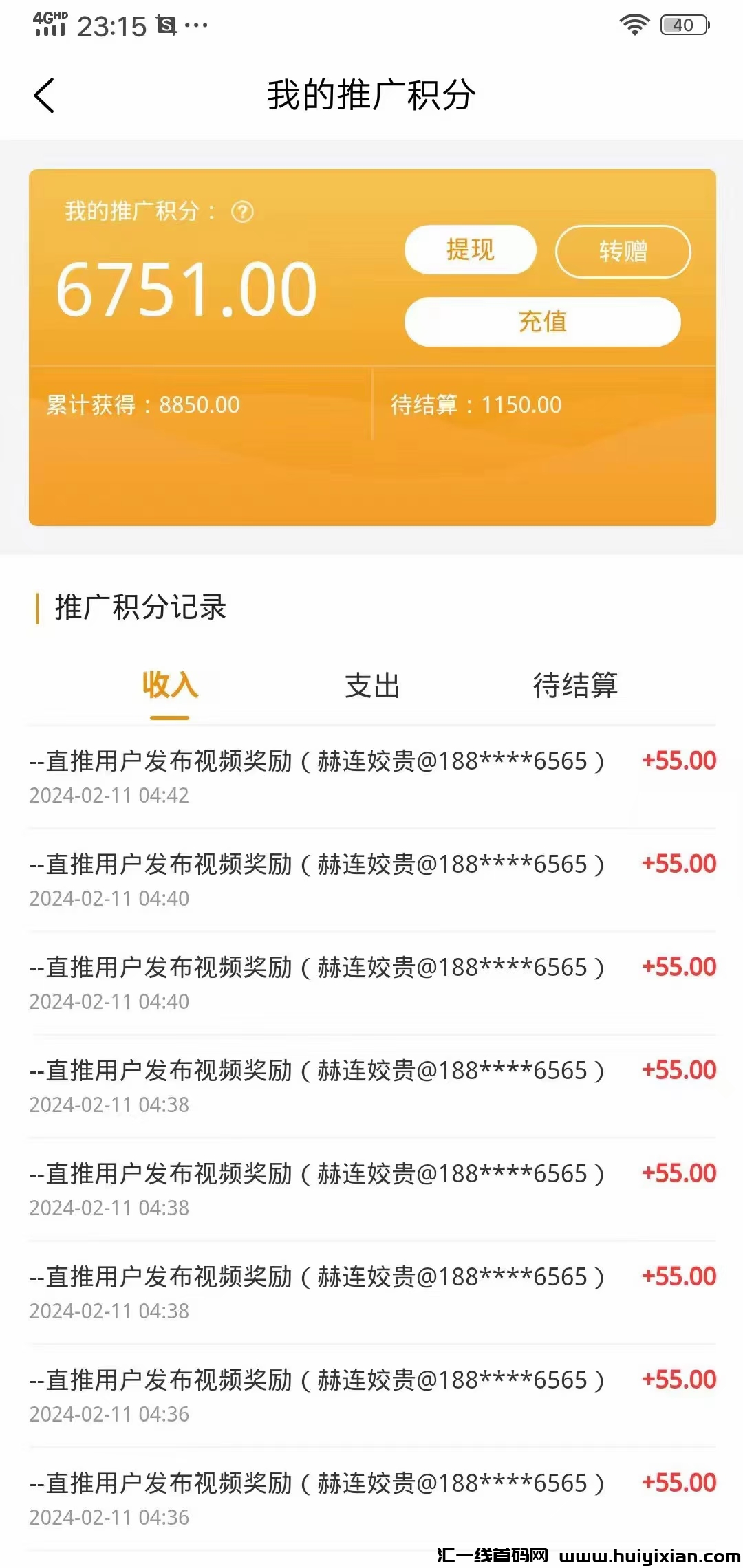This screenshot has height=1568, width=743.
Task: Switch to the 待结算 tab
Action: [577, 686]
